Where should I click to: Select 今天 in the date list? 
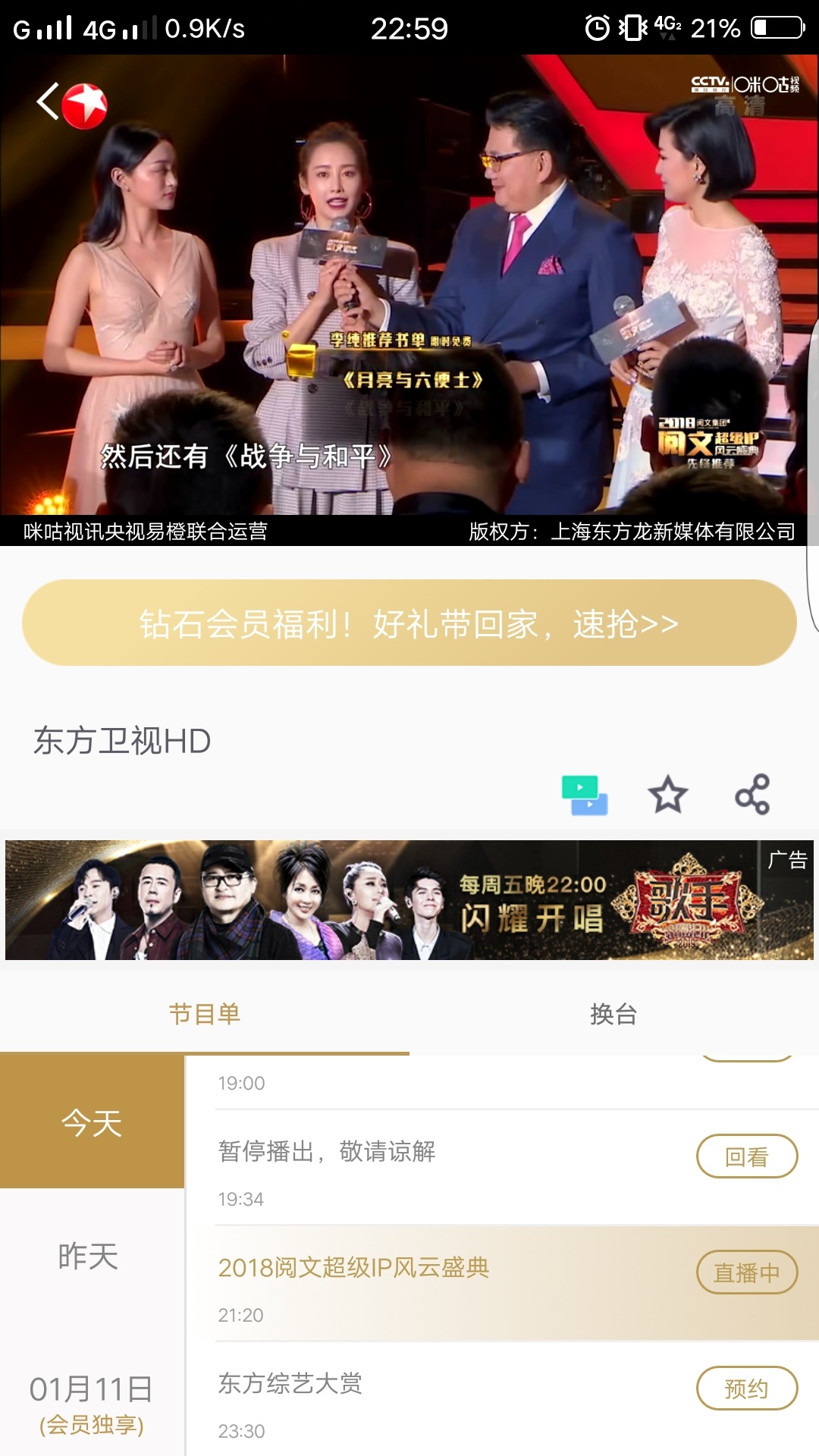pyautogui.click(x=92, y=1123)
